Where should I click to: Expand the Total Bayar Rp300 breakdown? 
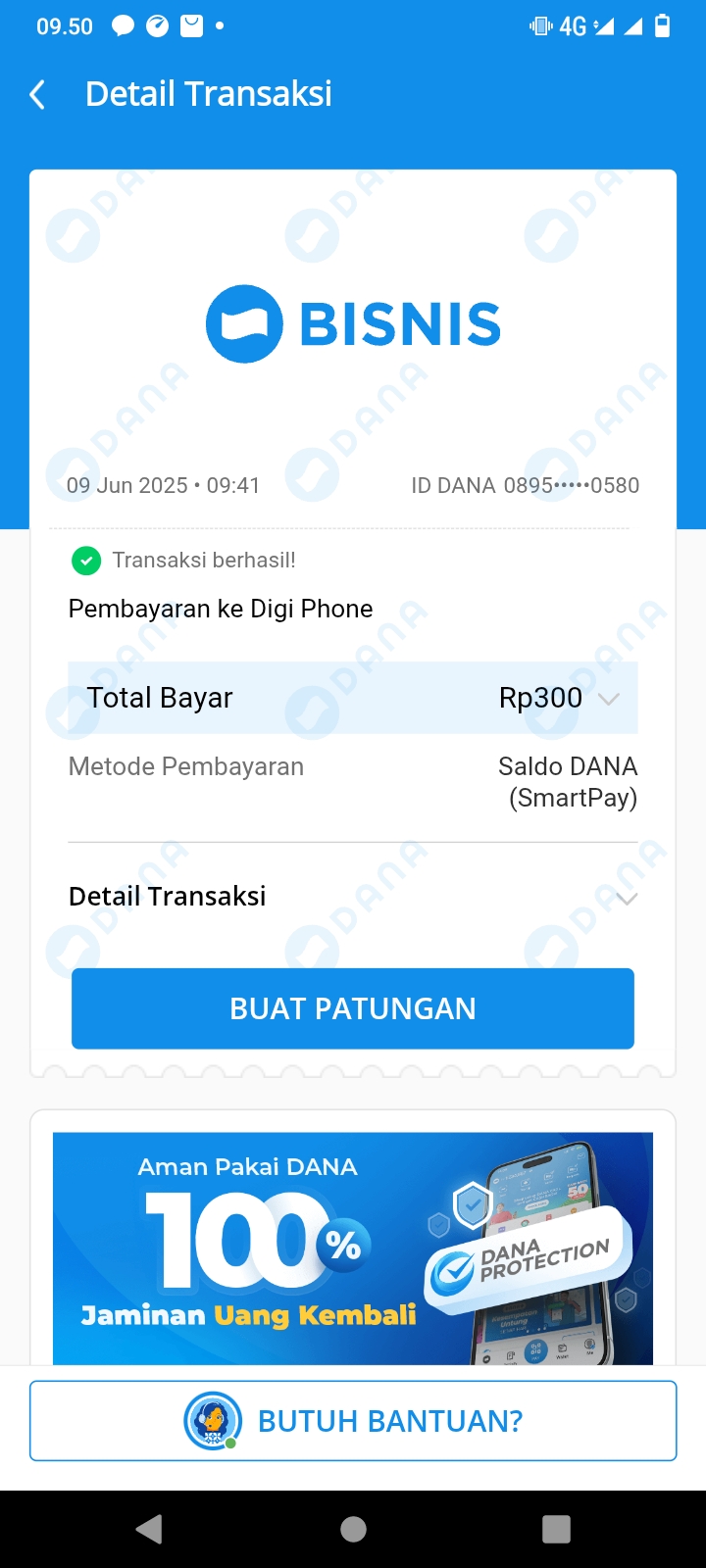pyautogui.click(x=608, y=699)
